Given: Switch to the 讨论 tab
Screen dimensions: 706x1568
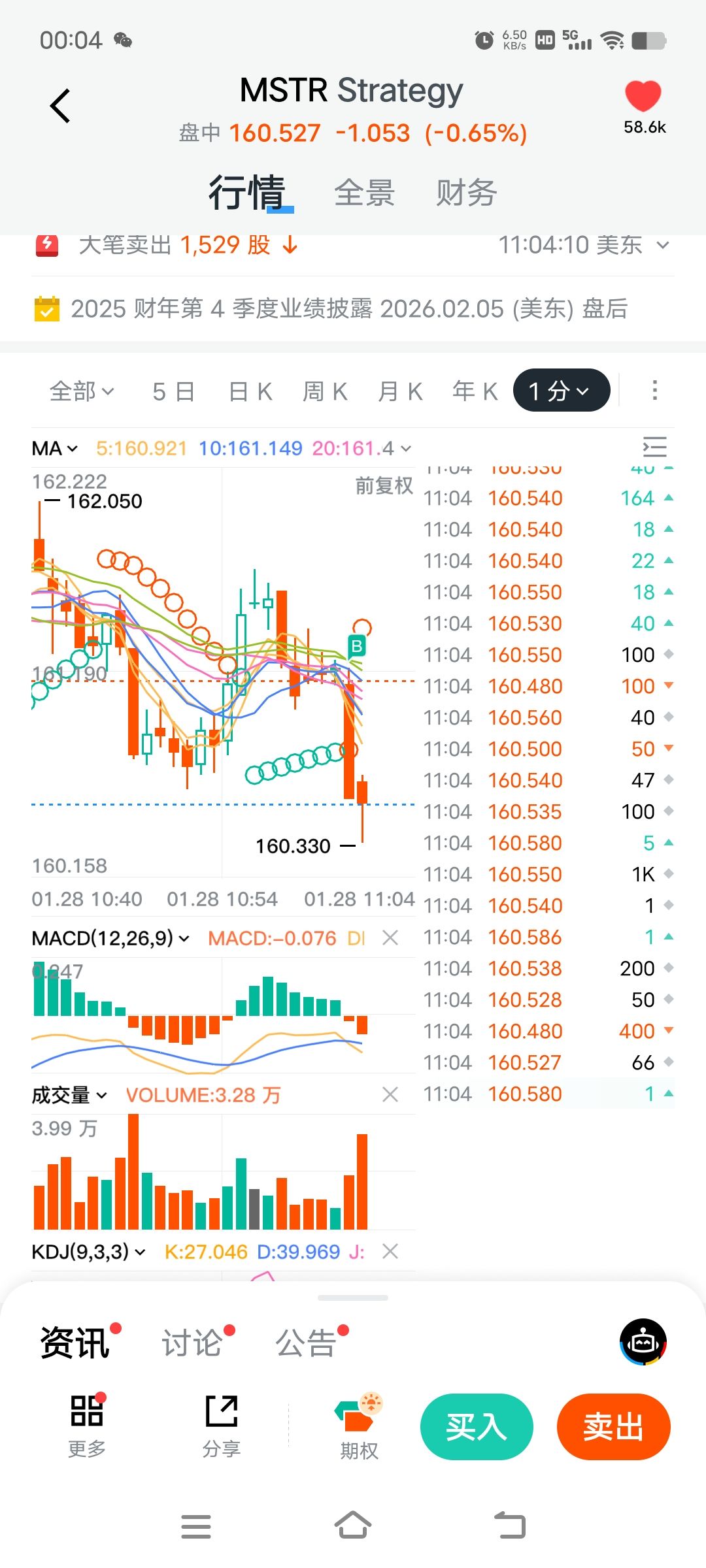Looking at the screenshot, I should [x=193, y=1343].
